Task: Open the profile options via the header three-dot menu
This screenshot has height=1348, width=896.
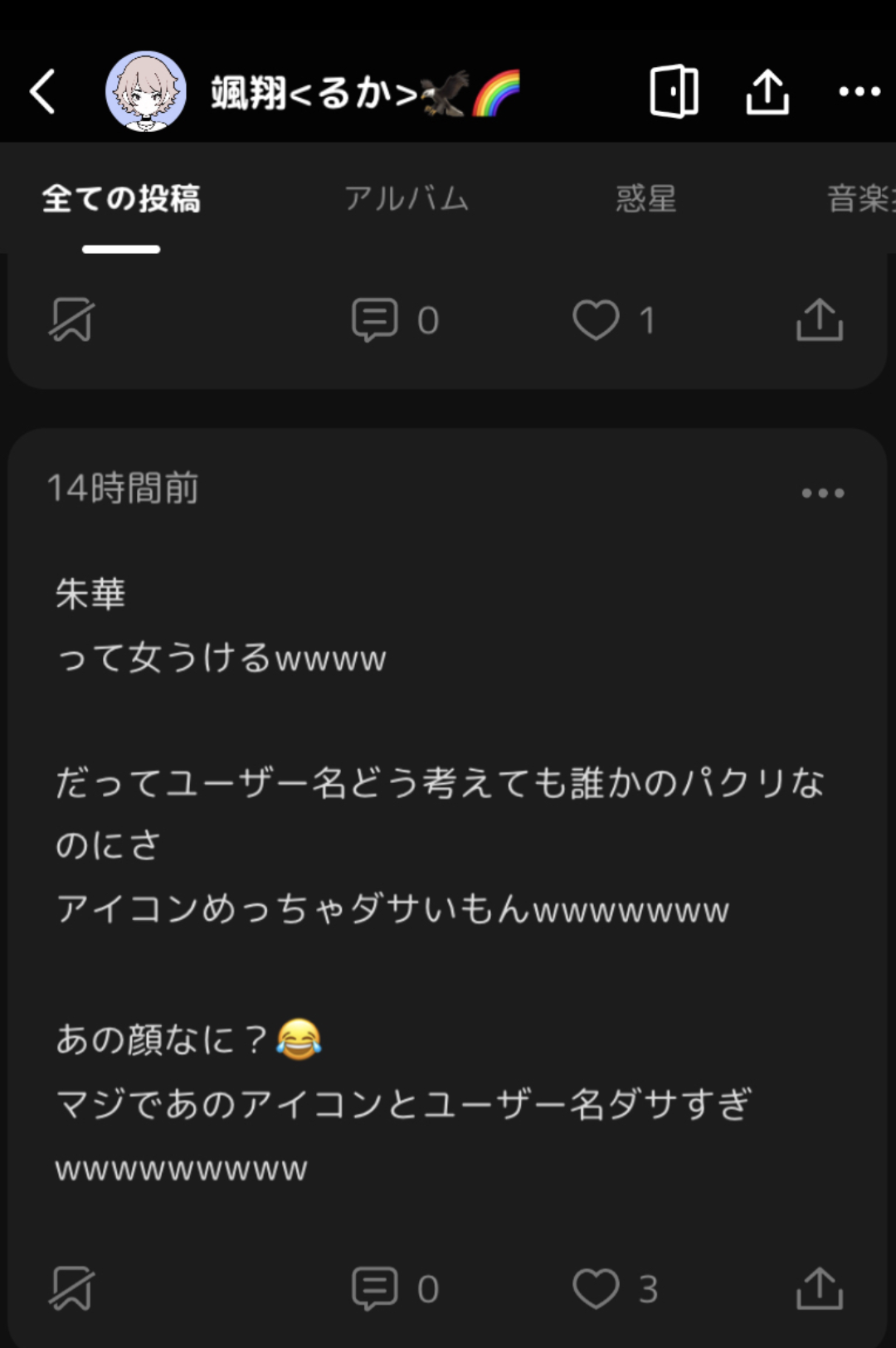Action: 859,91
